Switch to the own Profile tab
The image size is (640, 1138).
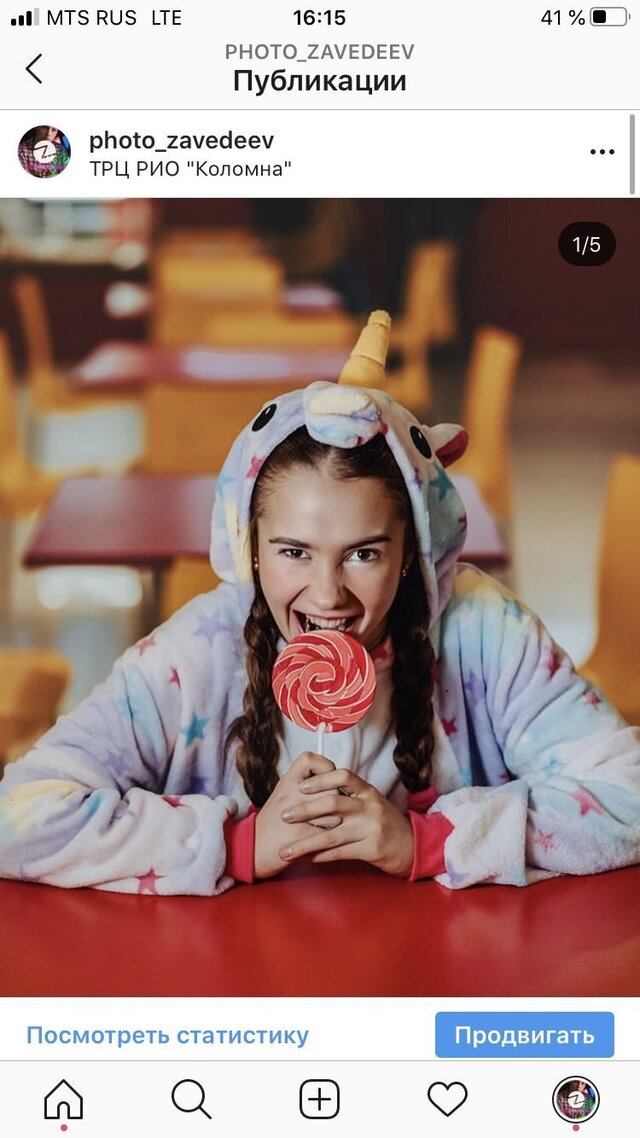pyautogui.click(x=576, y=1100)
